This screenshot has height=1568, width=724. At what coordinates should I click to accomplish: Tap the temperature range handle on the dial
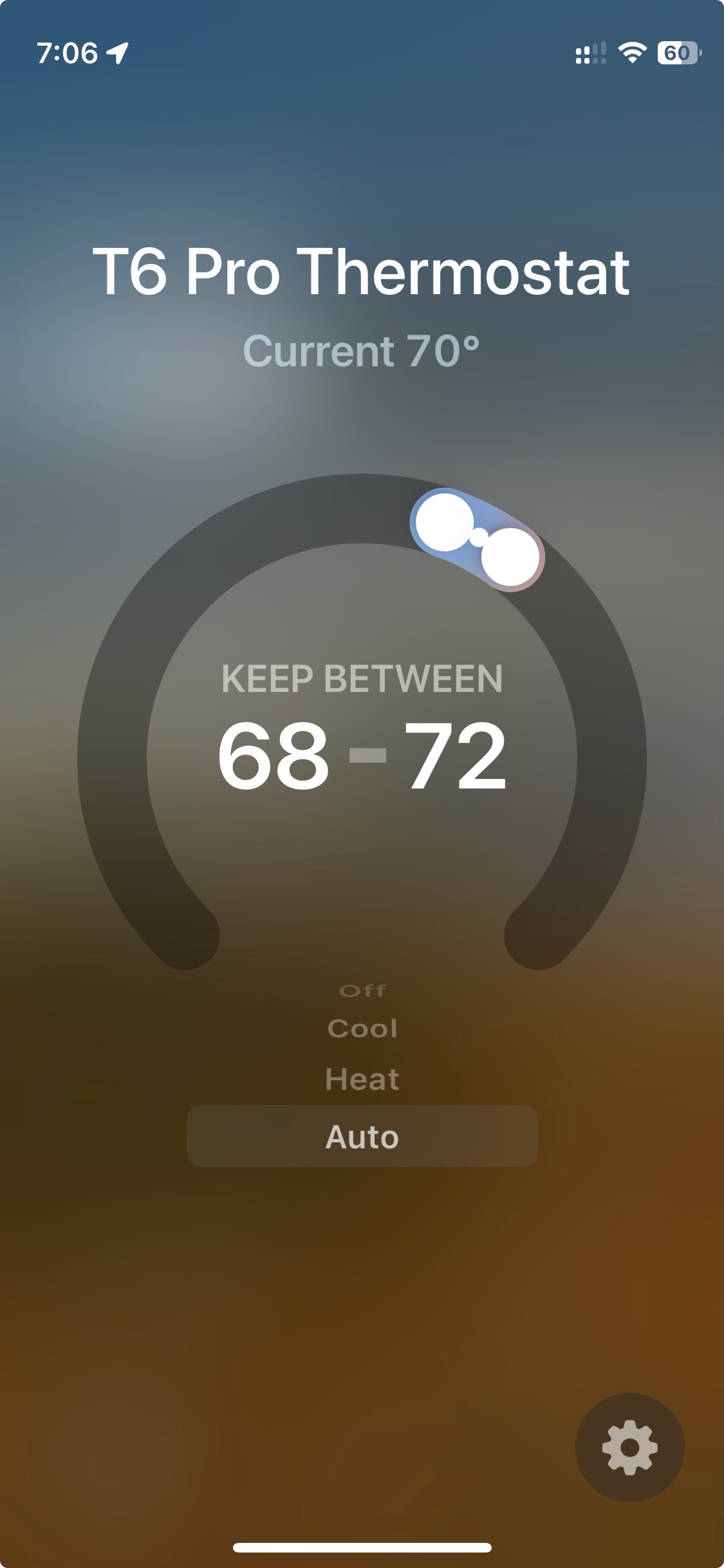click(x=478, y=539)
